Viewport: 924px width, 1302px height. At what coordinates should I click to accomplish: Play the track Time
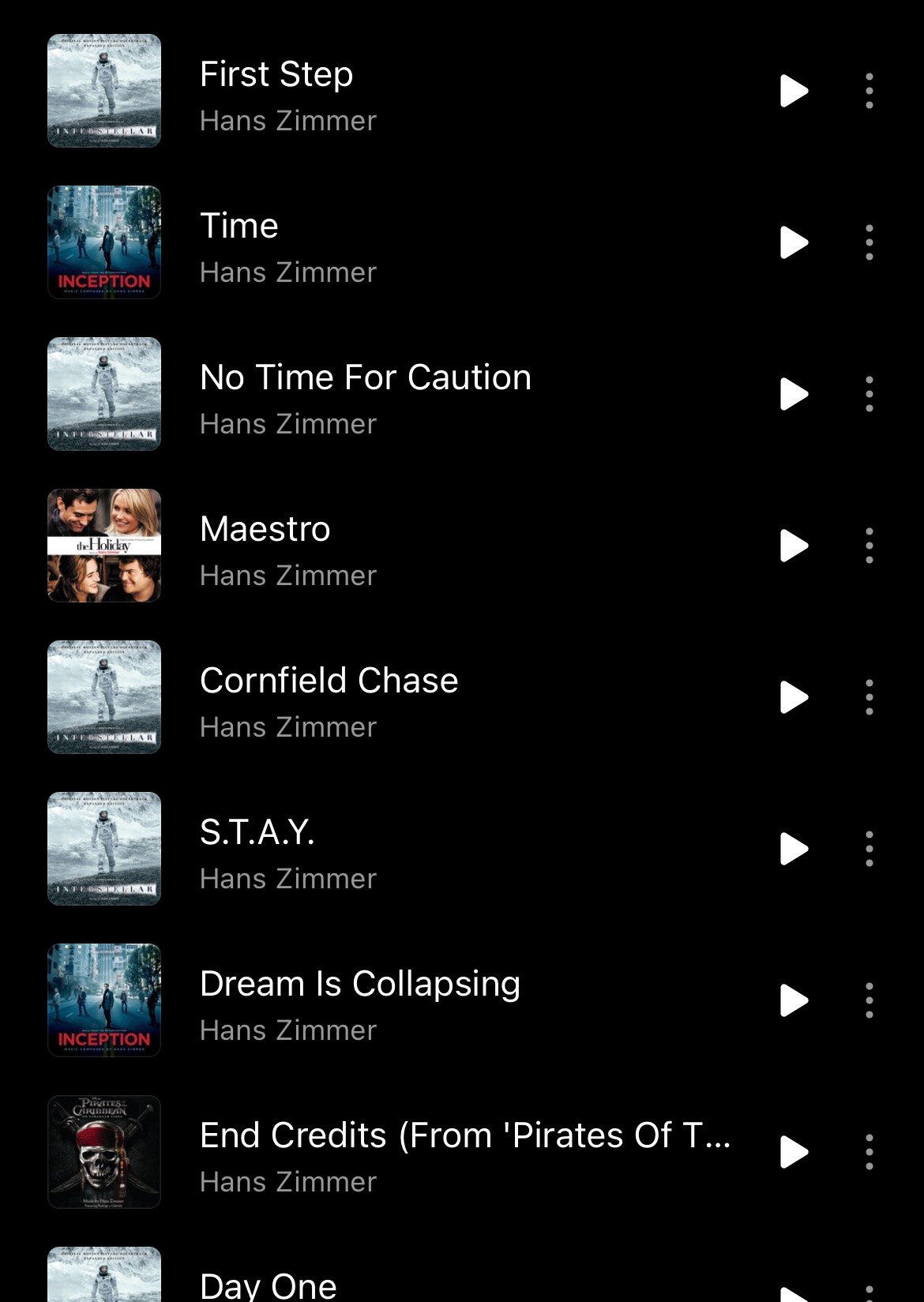tap(794, 242)
